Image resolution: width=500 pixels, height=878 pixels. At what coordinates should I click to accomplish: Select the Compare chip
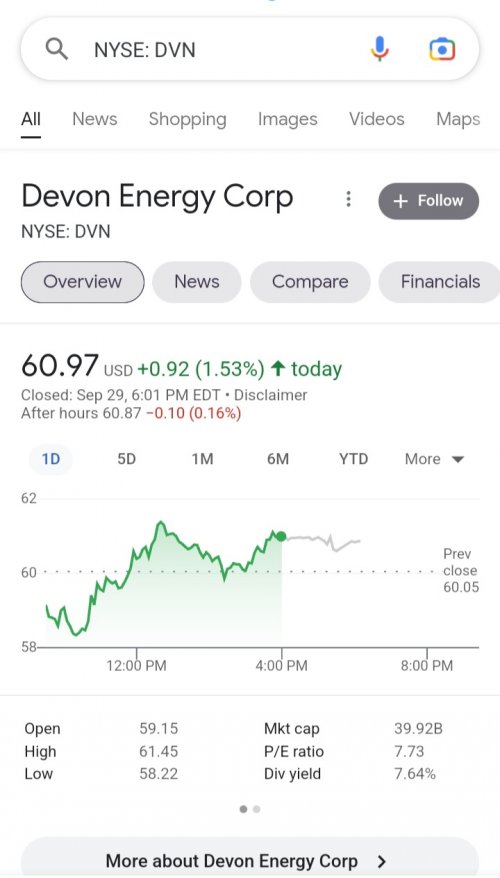click(310, 282)
